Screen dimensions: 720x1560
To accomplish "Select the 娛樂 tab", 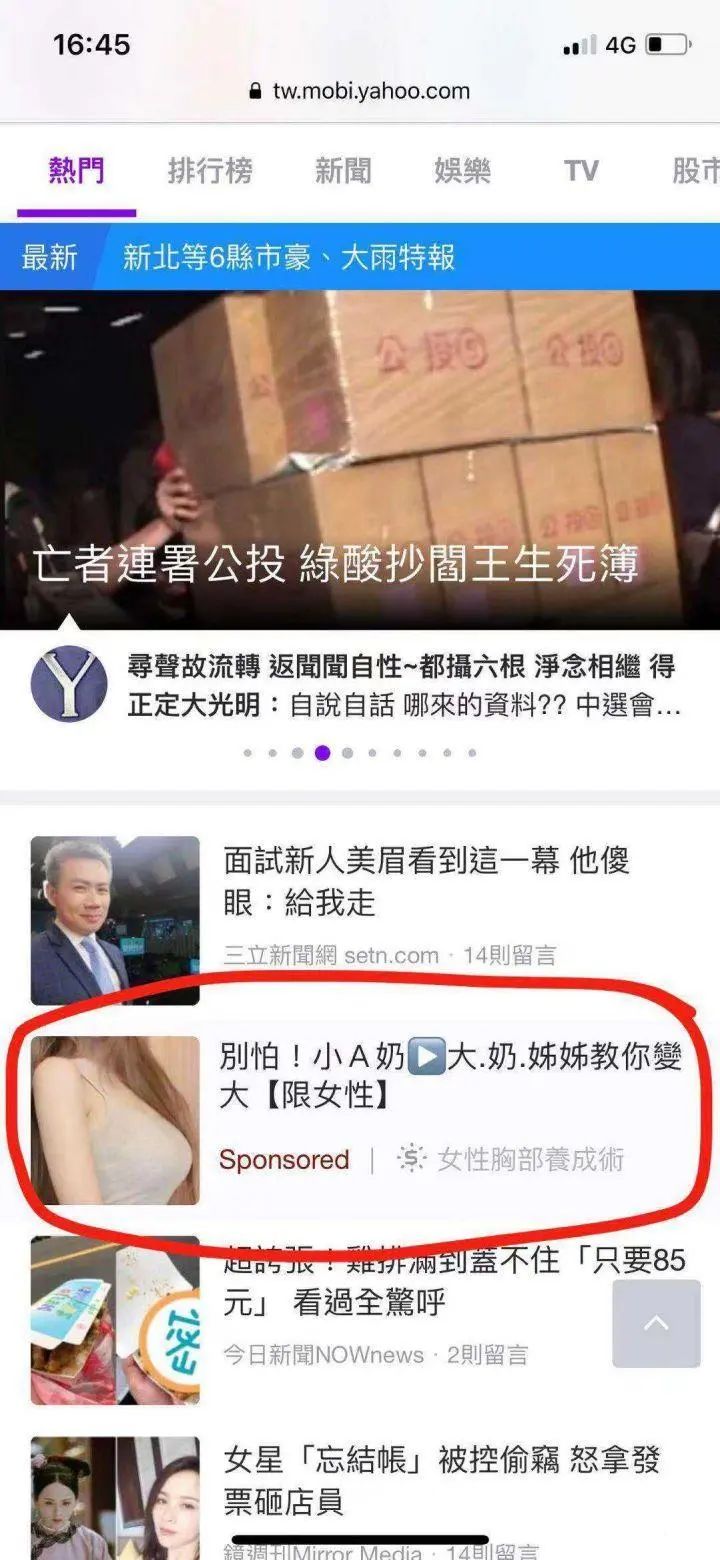I will point(462,171).
